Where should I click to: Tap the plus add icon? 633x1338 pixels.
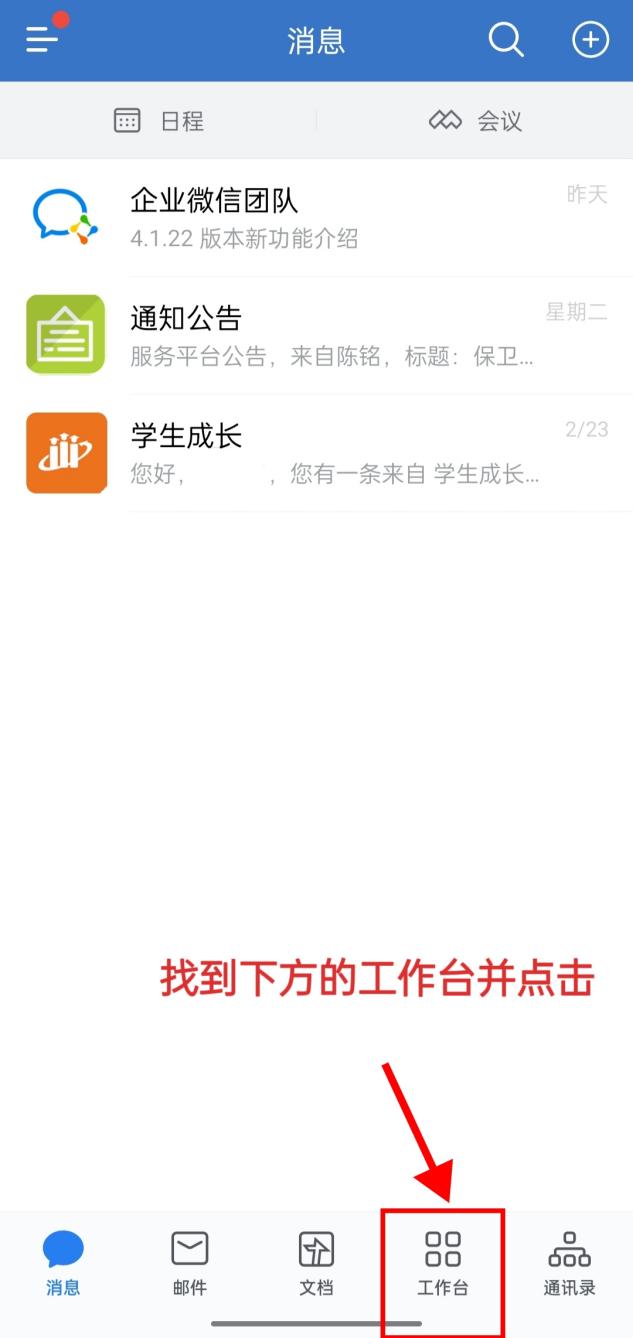590,40
